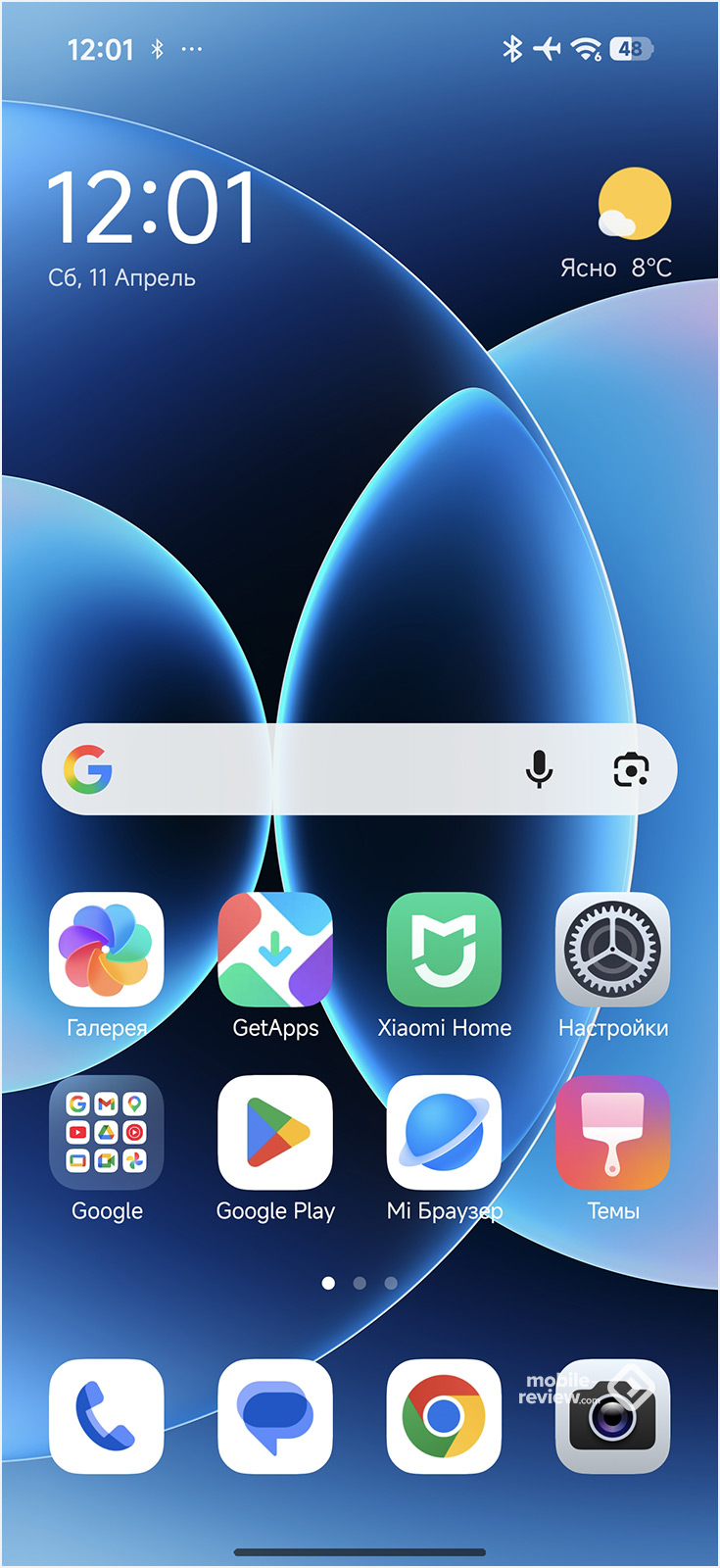Viewport: 720px width, 1568px height.
Task: Open Google Lens camera search
Action: (x=631, y=770)
